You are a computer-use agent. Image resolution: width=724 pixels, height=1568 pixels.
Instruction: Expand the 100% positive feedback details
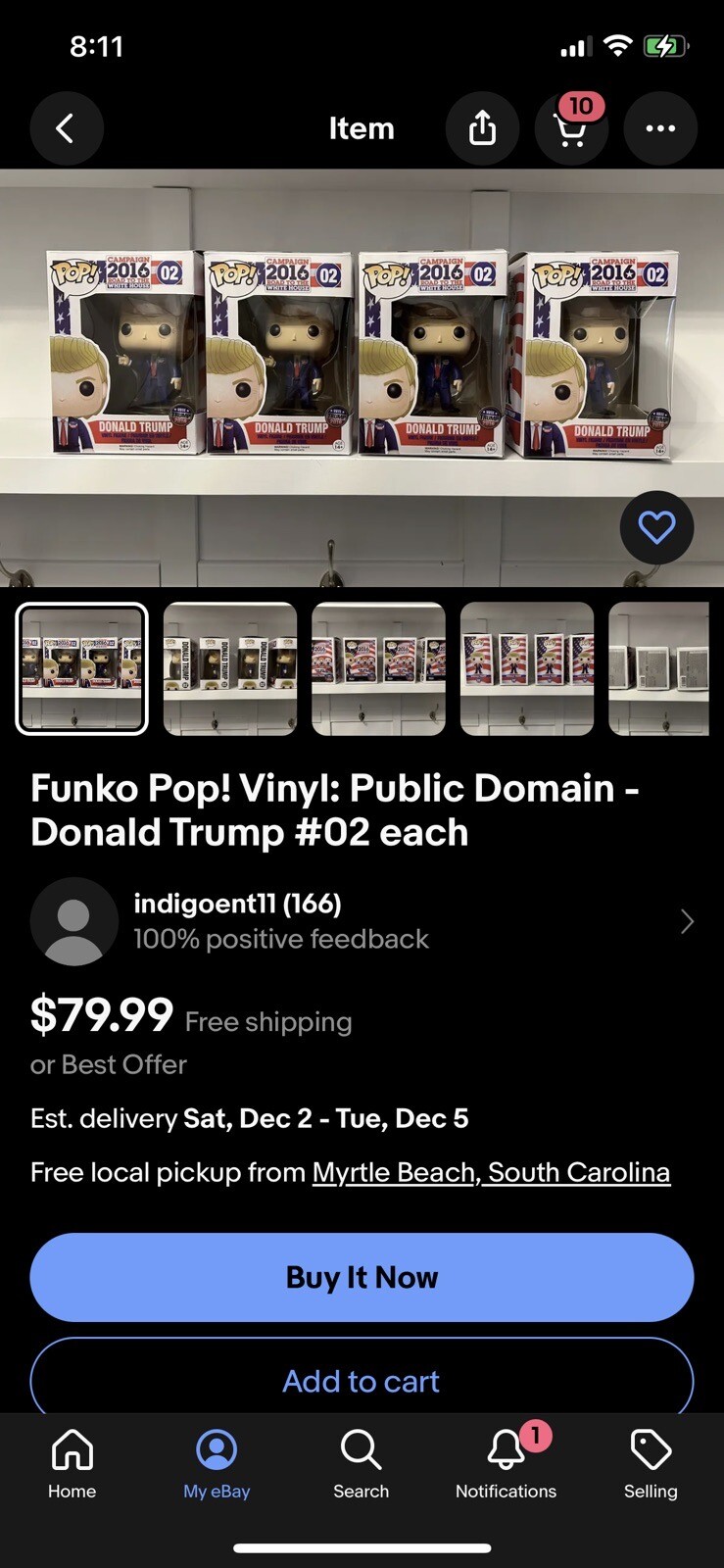(281, 938)
